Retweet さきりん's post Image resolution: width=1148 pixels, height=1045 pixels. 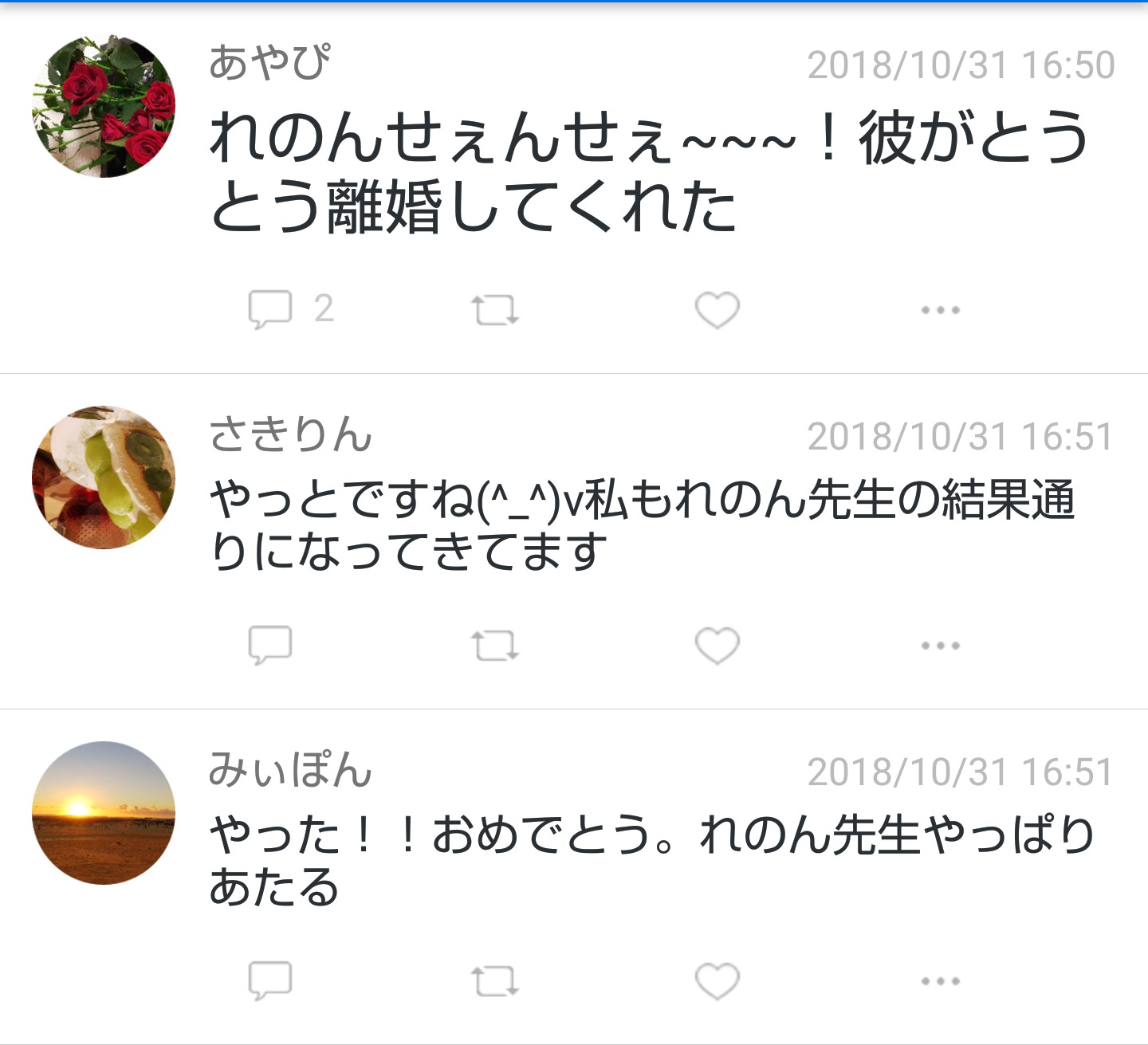[x=494, y=646]
